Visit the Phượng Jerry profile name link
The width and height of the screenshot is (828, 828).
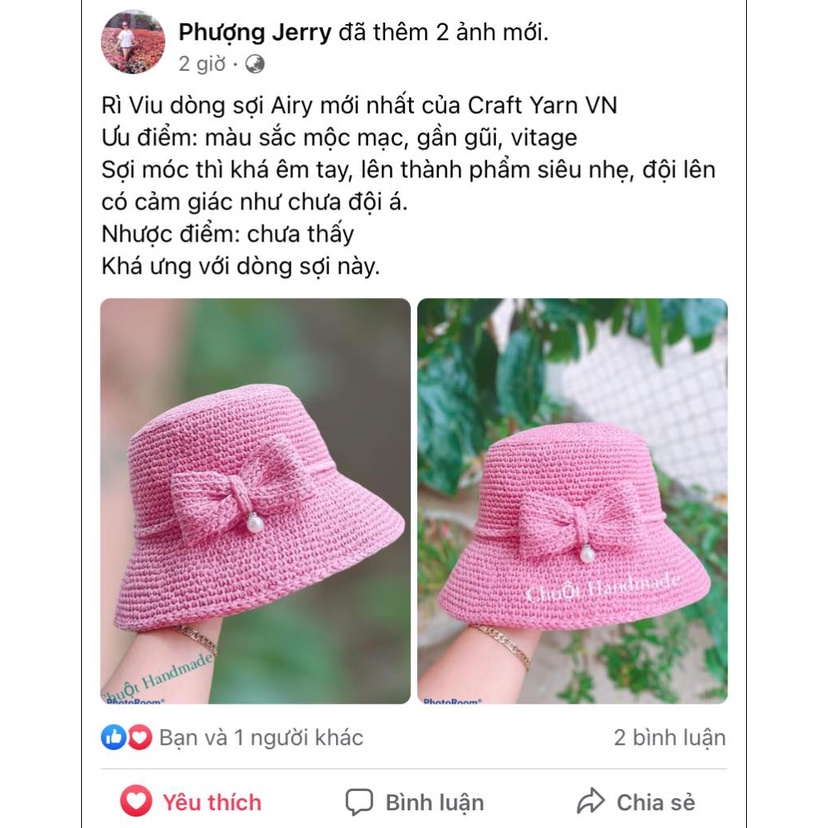point(254,32)
